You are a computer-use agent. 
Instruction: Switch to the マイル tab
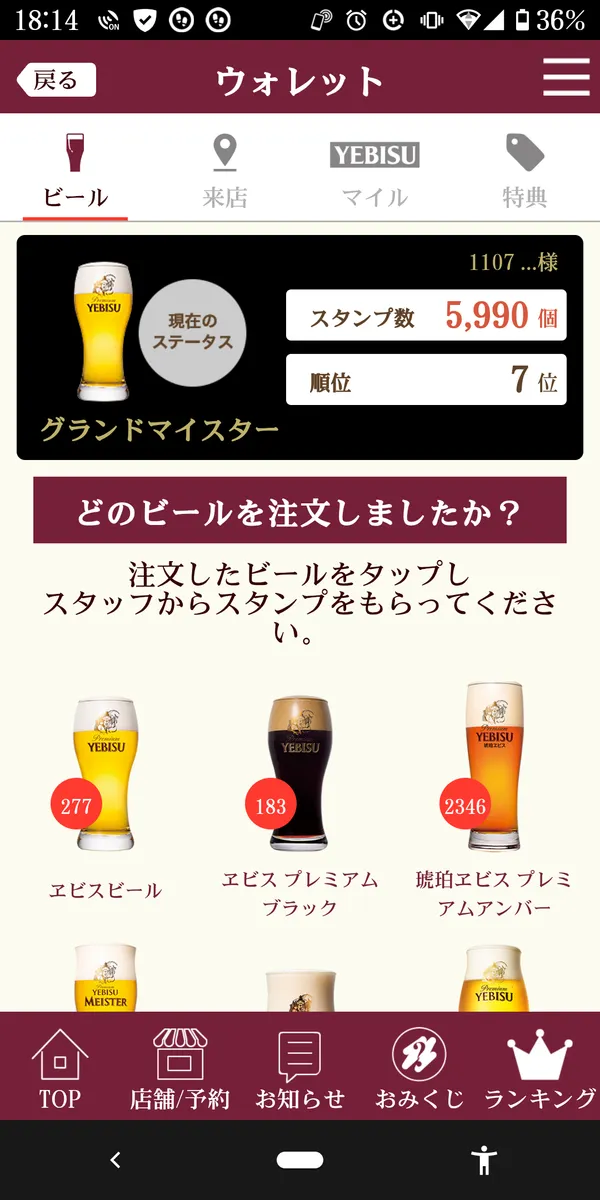[374, 170]
